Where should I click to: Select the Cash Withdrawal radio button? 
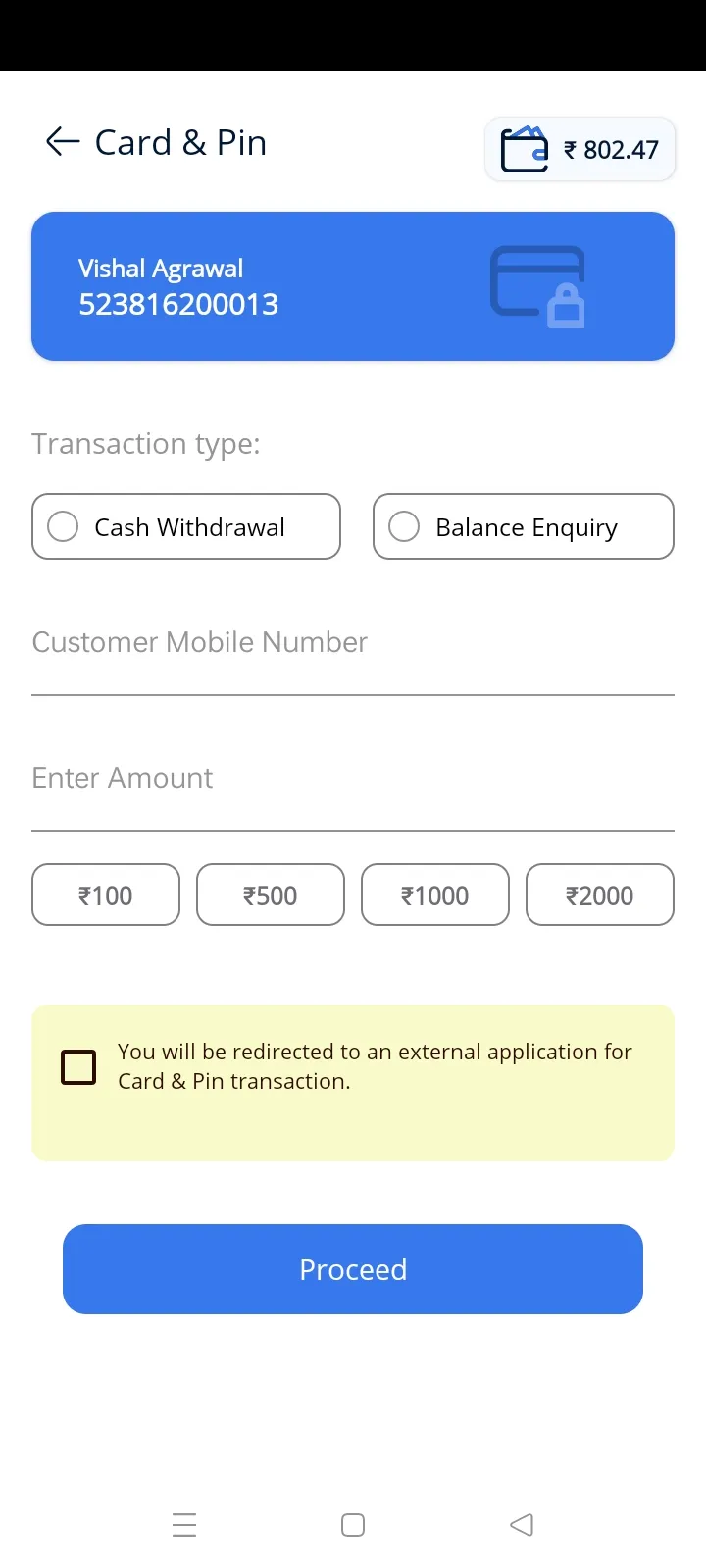coord(63,526)
